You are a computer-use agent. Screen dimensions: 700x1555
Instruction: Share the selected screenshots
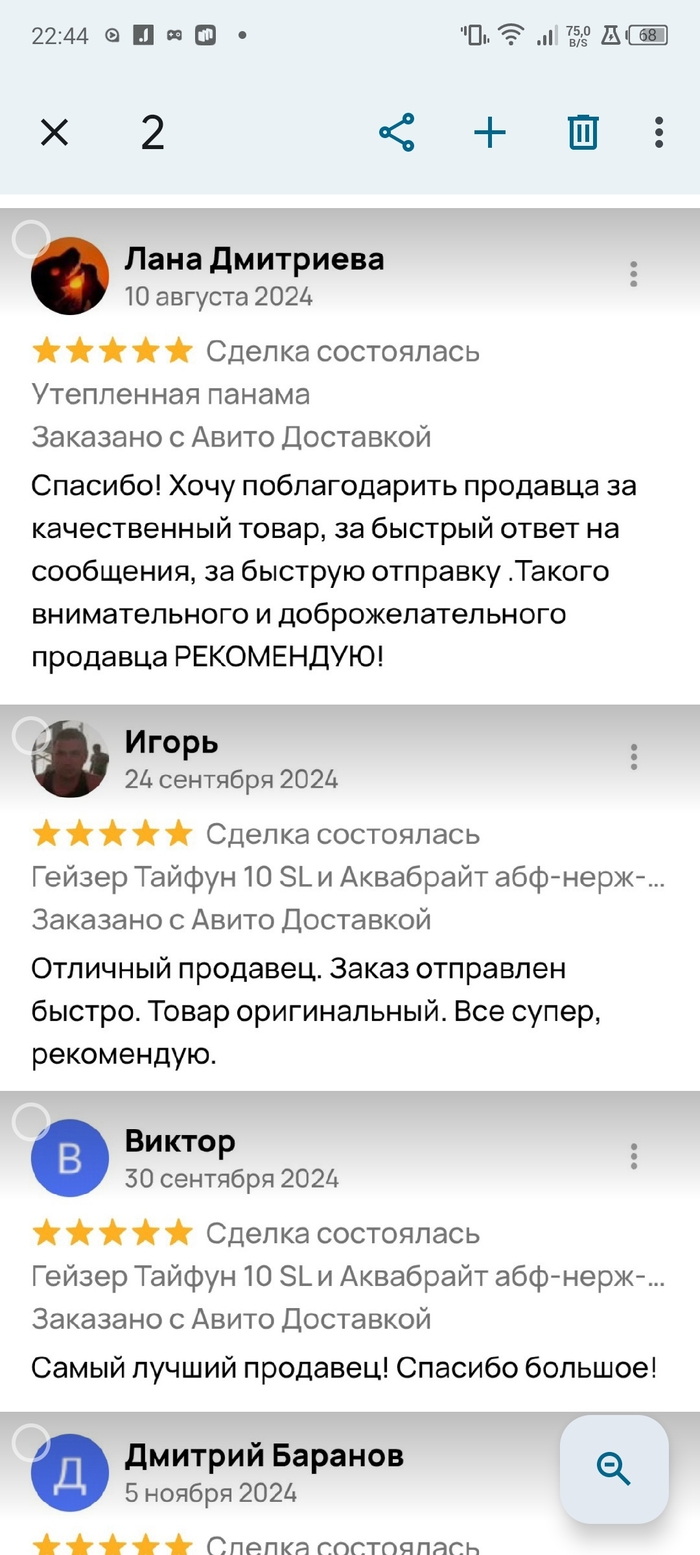397,132
